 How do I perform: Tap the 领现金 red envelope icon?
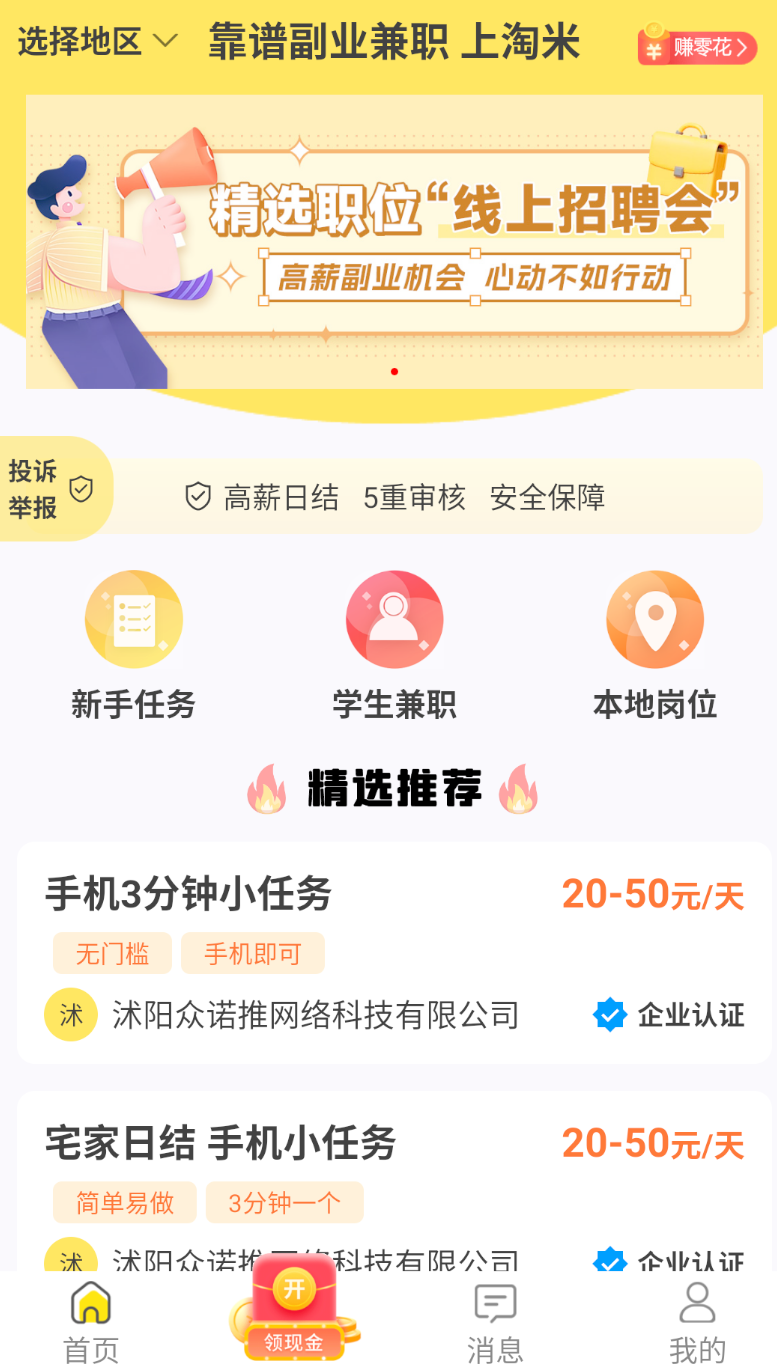click(292, 1300)
